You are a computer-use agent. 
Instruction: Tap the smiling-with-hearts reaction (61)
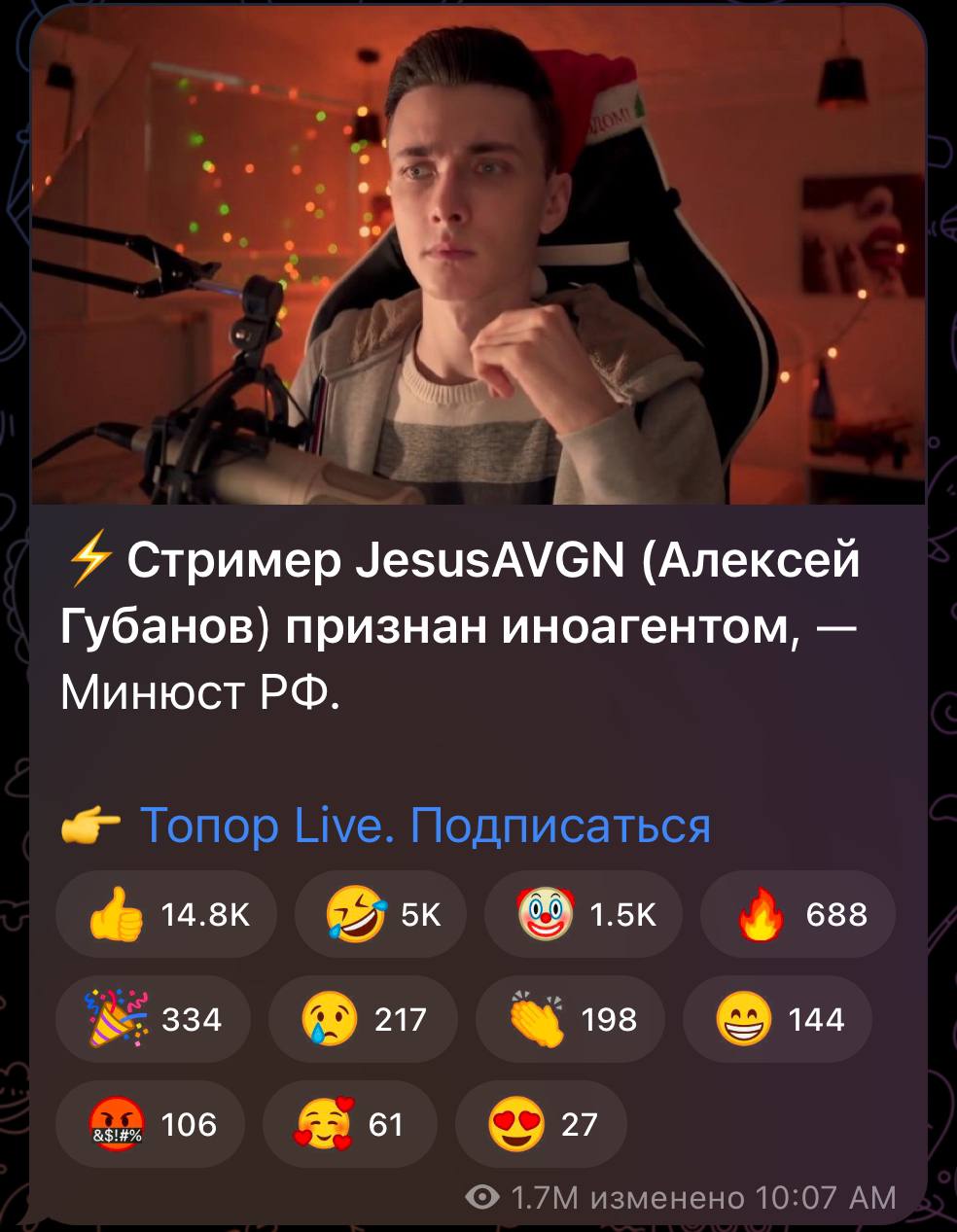(x=349, y=1124)
